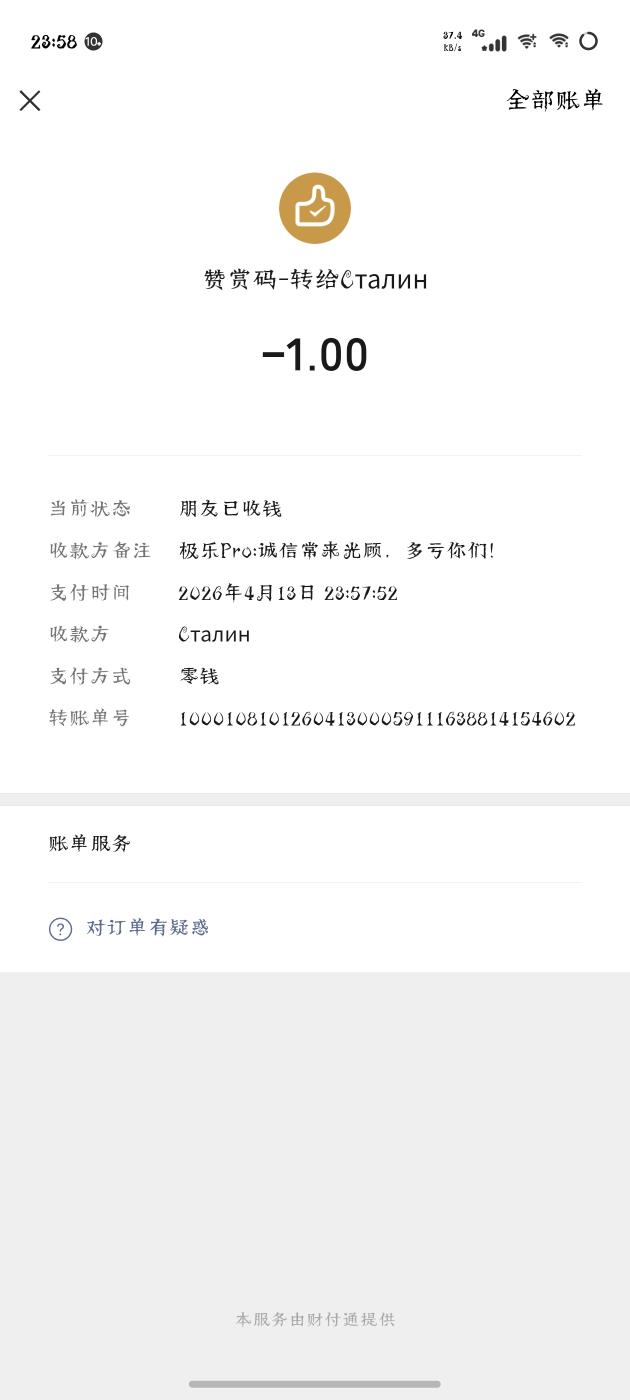
Task: Close the transaction detail page
Action: click(x=30, y=100)
